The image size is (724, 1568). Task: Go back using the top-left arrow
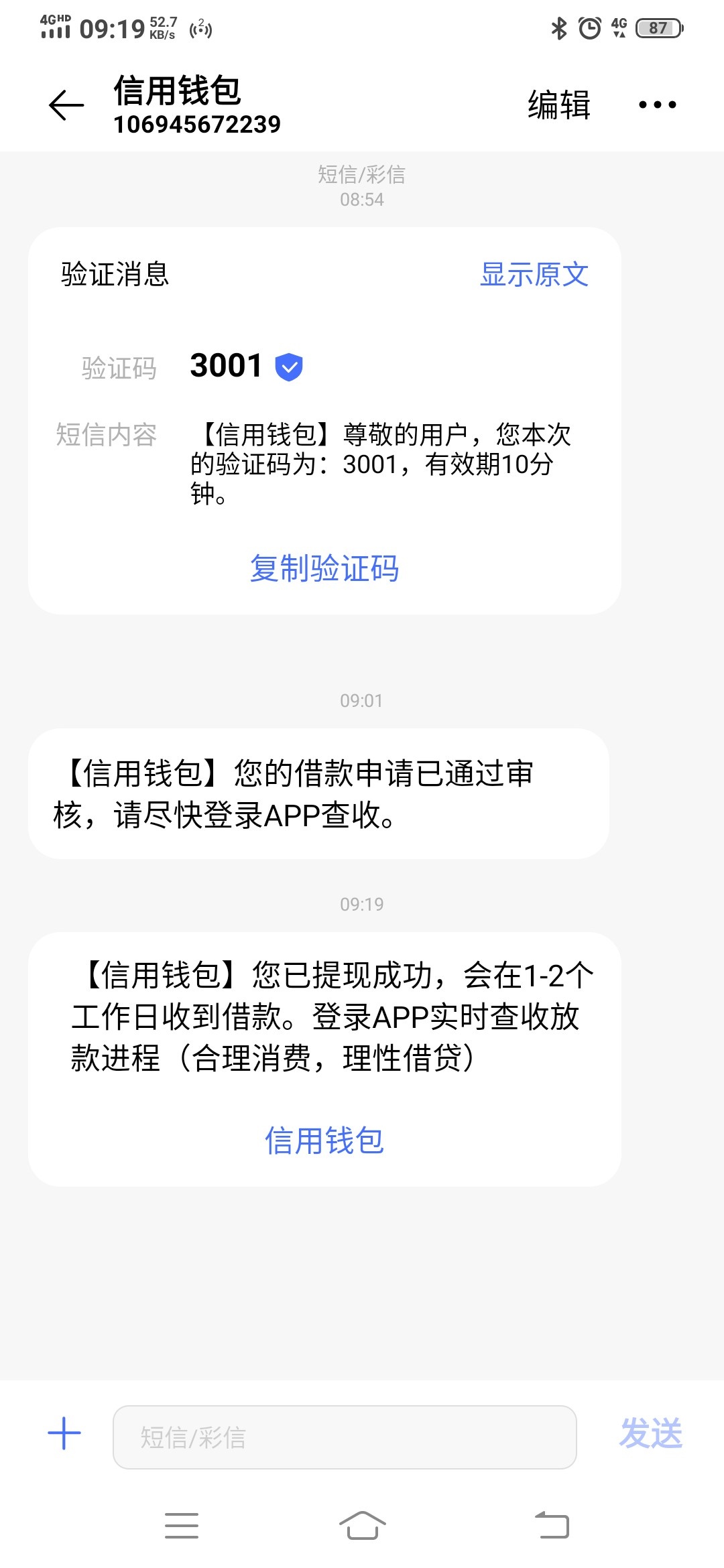pos(66,105)
